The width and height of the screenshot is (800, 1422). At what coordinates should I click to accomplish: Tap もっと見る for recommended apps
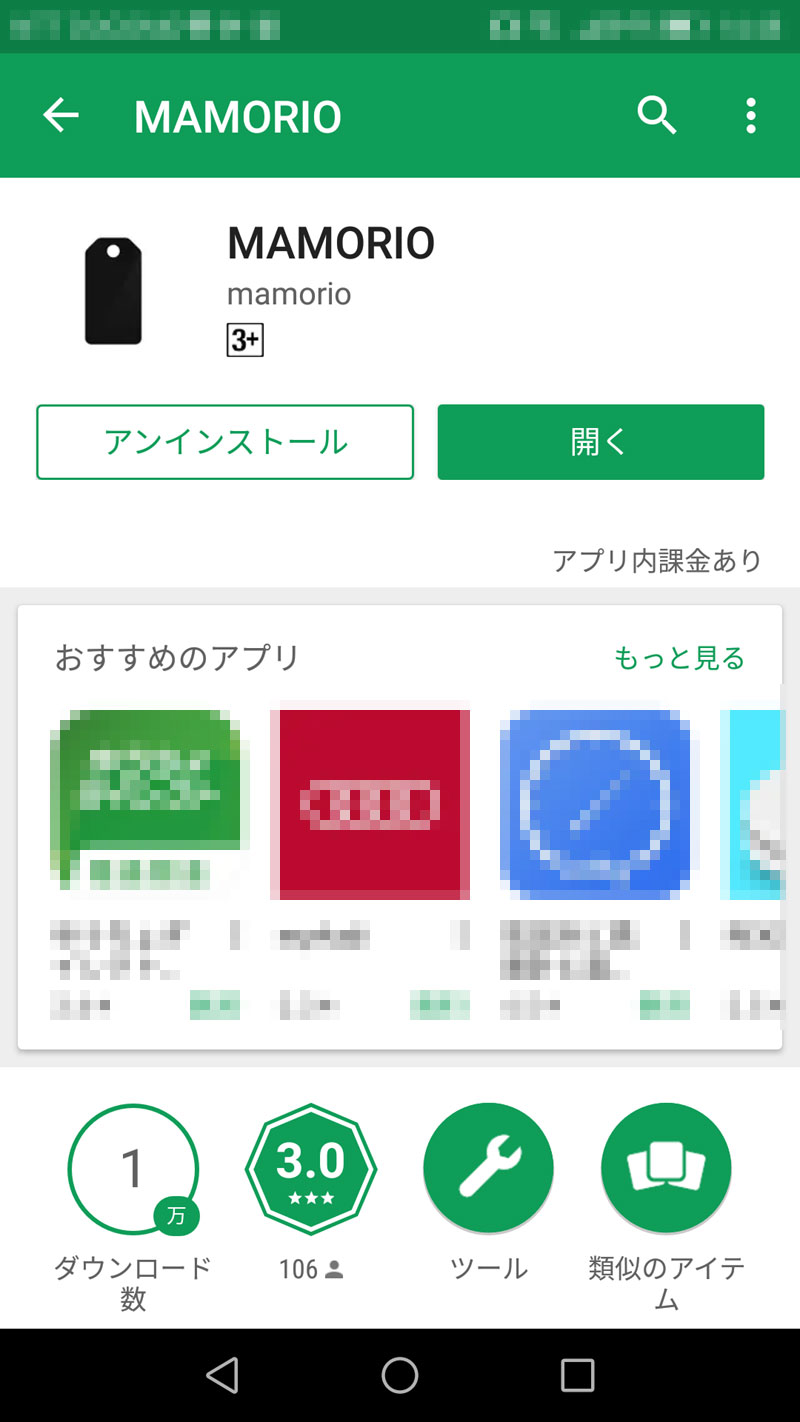pos(679,658)
